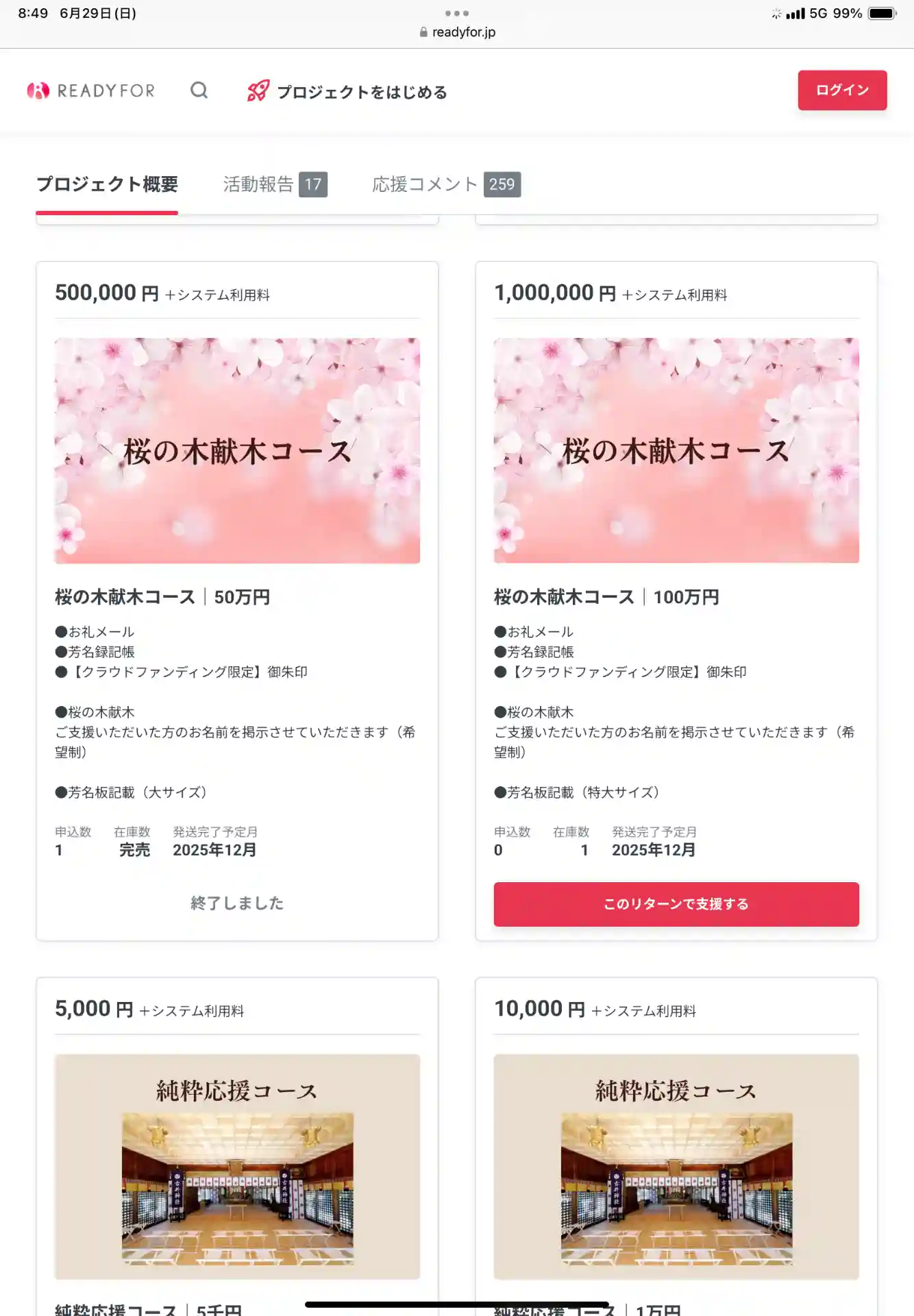Tap the readyfor.jp address bar
The width and height of the screenshot is (914, 1316).
457,32
